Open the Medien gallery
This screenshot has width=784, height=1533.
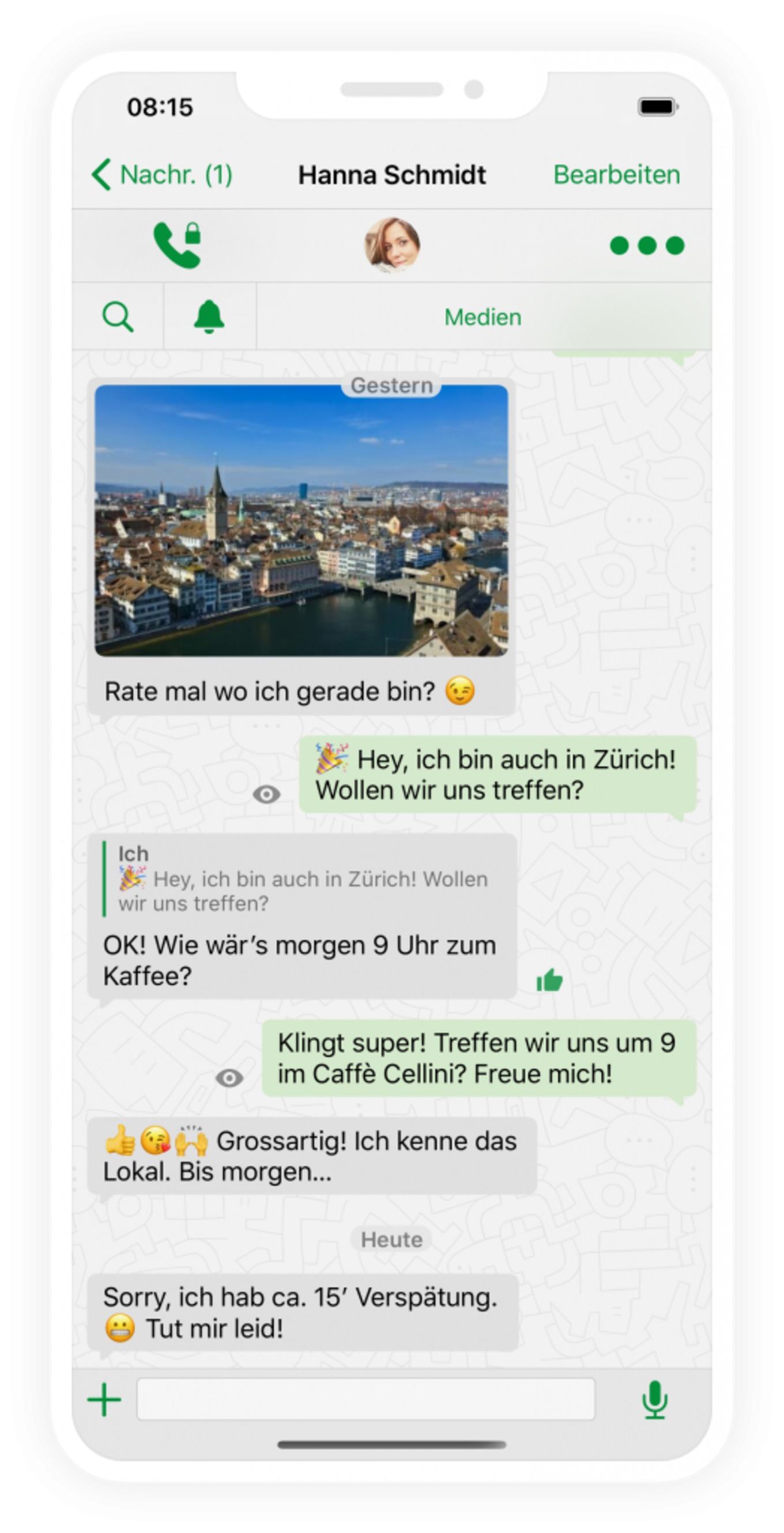(483, 317)
